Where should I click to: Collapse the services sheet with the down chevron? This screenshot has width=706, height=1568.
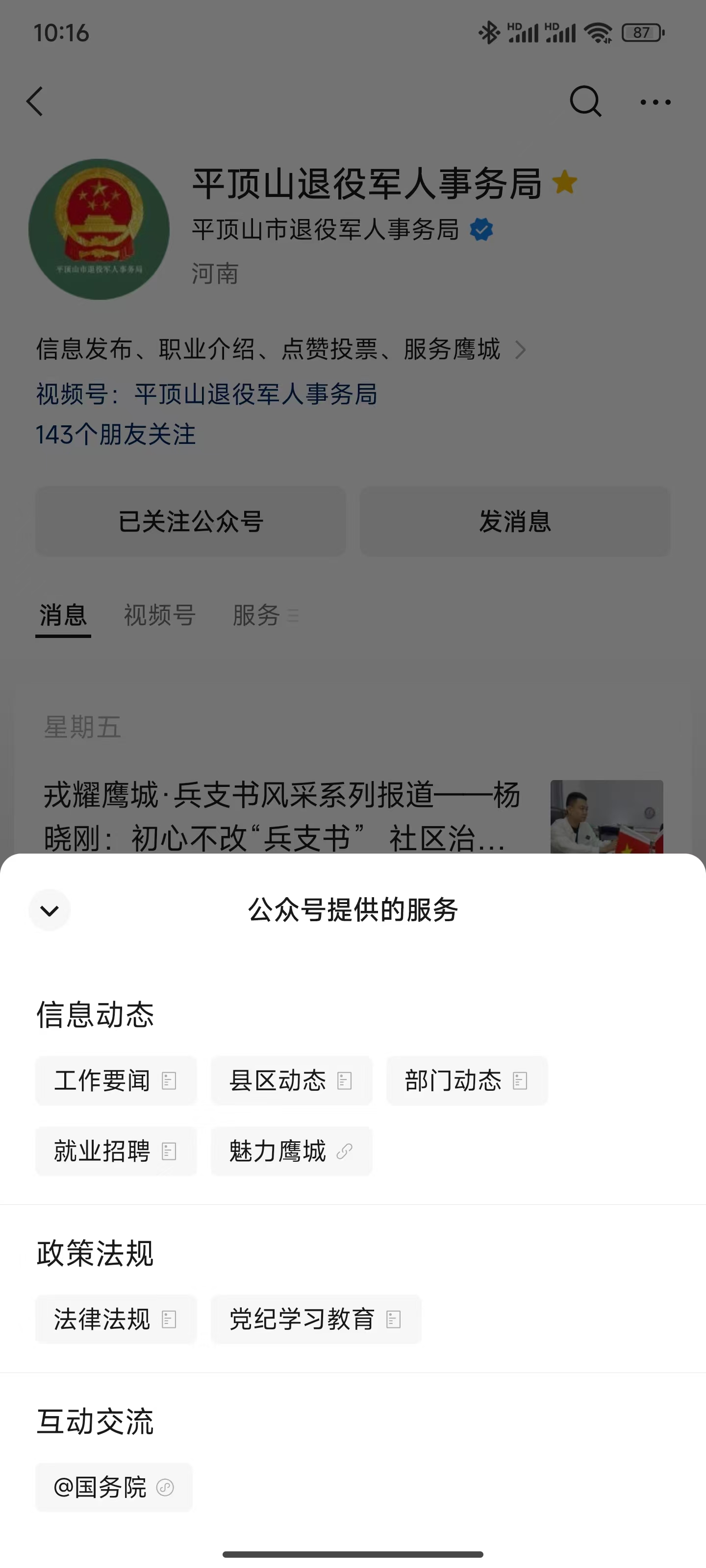pyautogui.click(x=50, y=910)
